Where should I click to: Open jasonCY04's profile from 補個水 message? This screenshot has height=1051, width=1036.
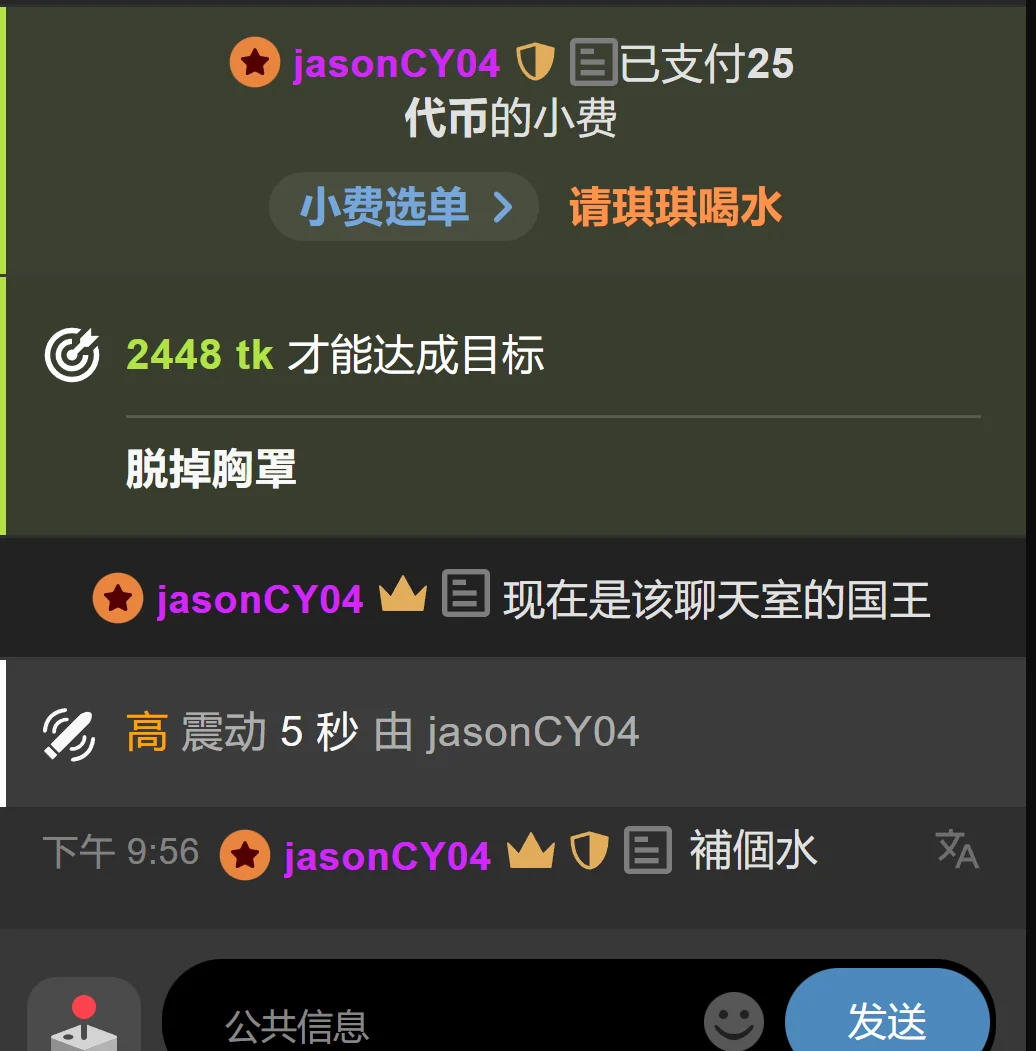point(387,856)
